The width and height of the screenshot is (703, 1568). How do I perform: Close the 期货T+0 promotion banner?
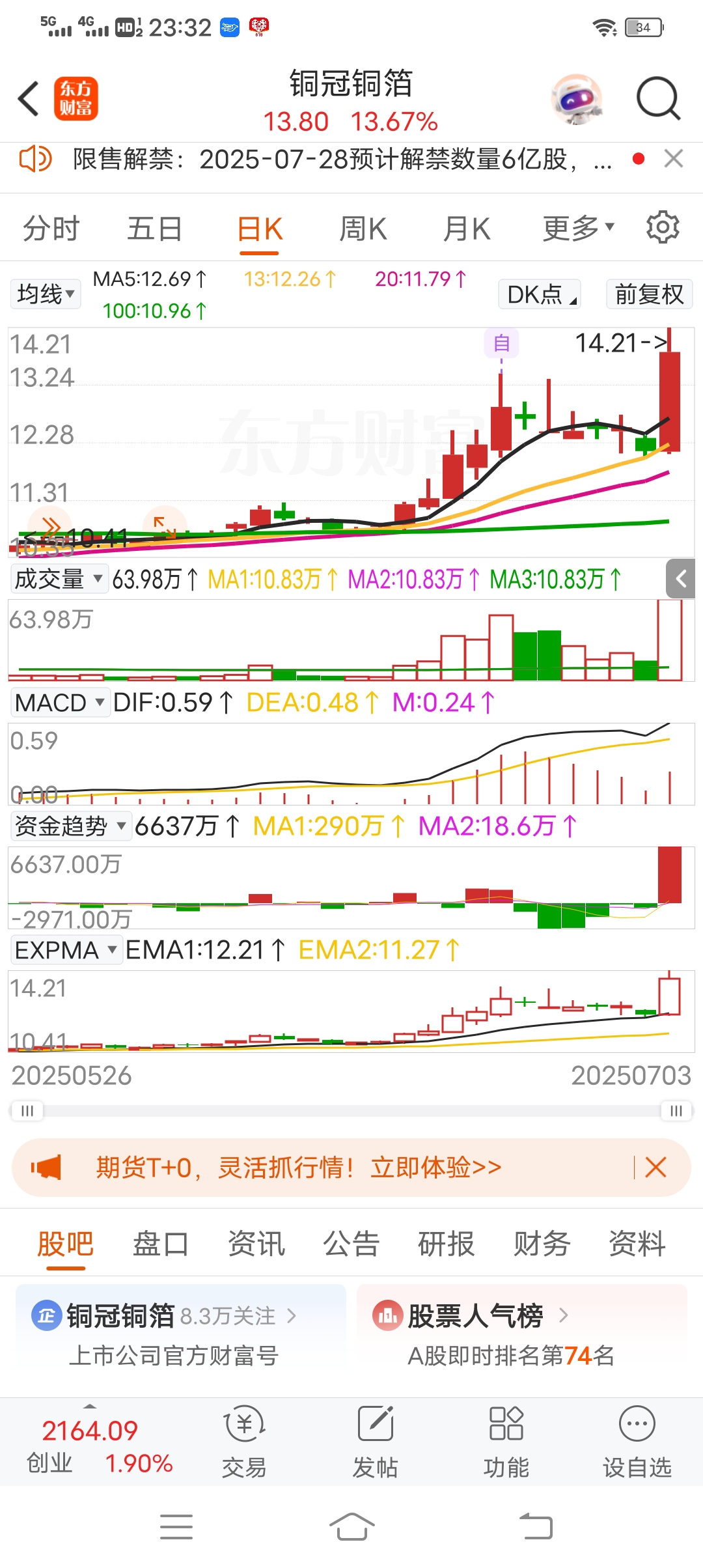(655, 1167)
